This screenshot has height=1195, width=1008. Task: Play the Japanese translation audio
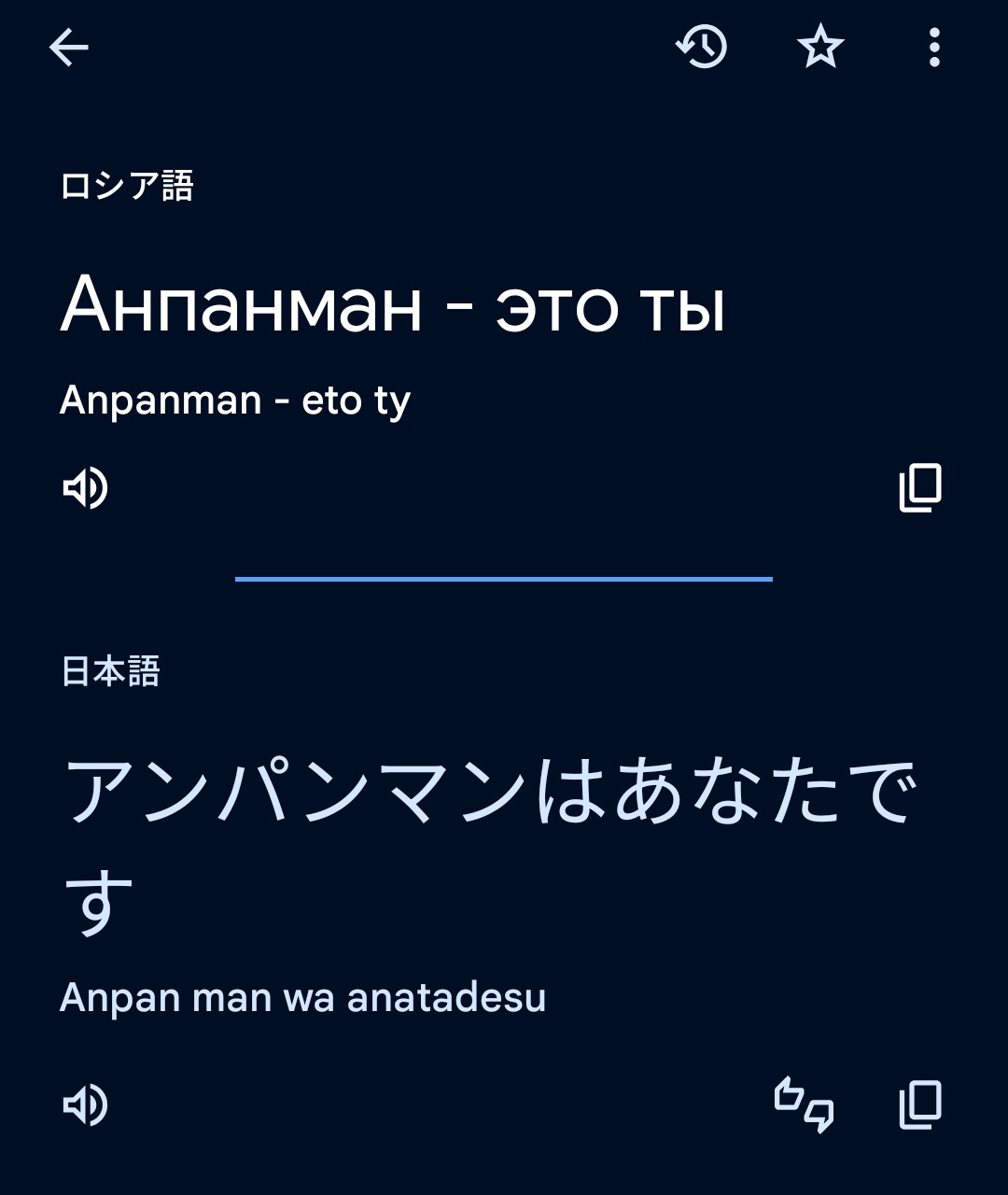[86, 1105]
